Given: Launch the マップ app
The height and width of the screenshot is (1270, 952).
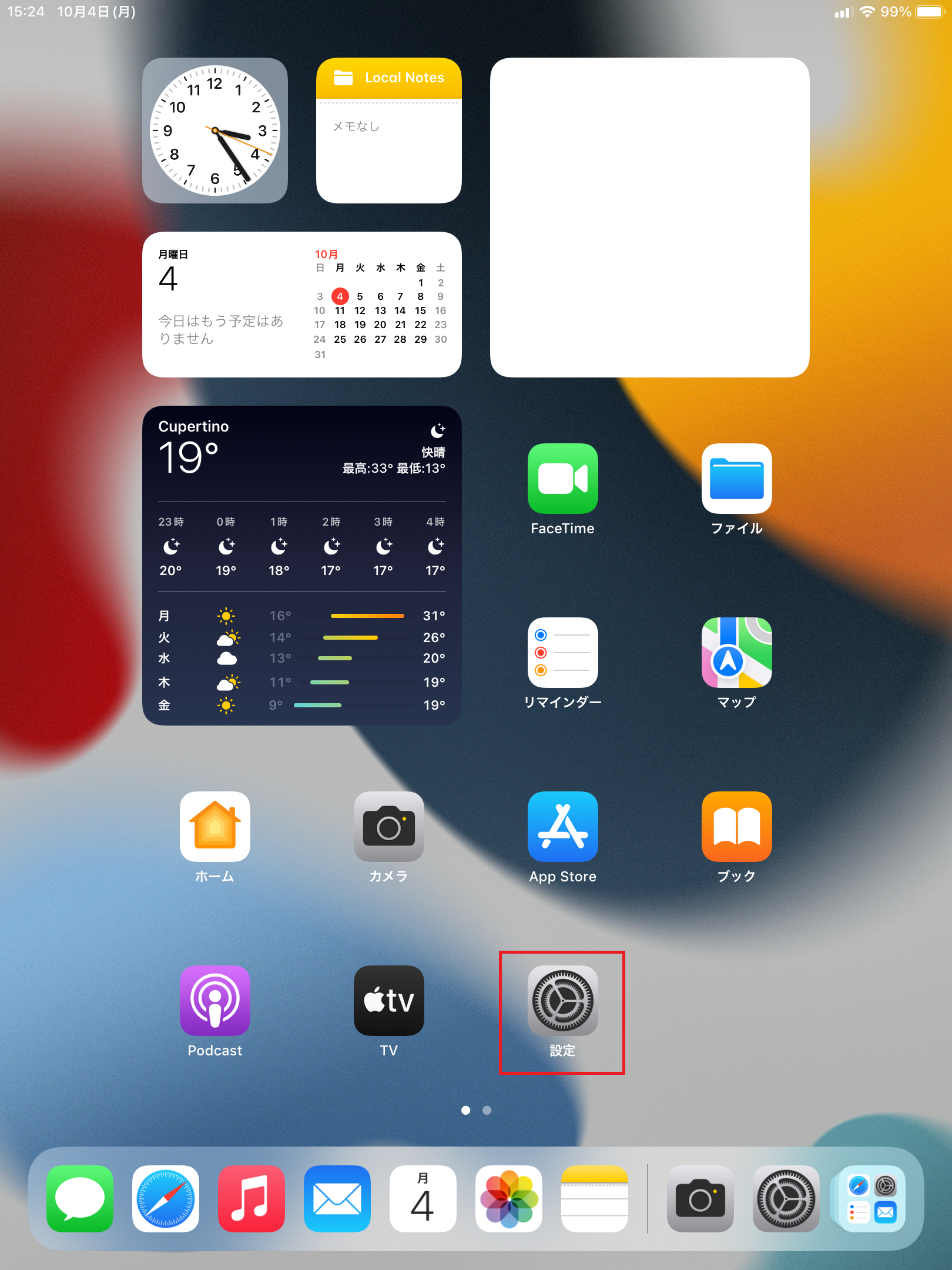Looking at the screenshot, I should tap(736, 653).
